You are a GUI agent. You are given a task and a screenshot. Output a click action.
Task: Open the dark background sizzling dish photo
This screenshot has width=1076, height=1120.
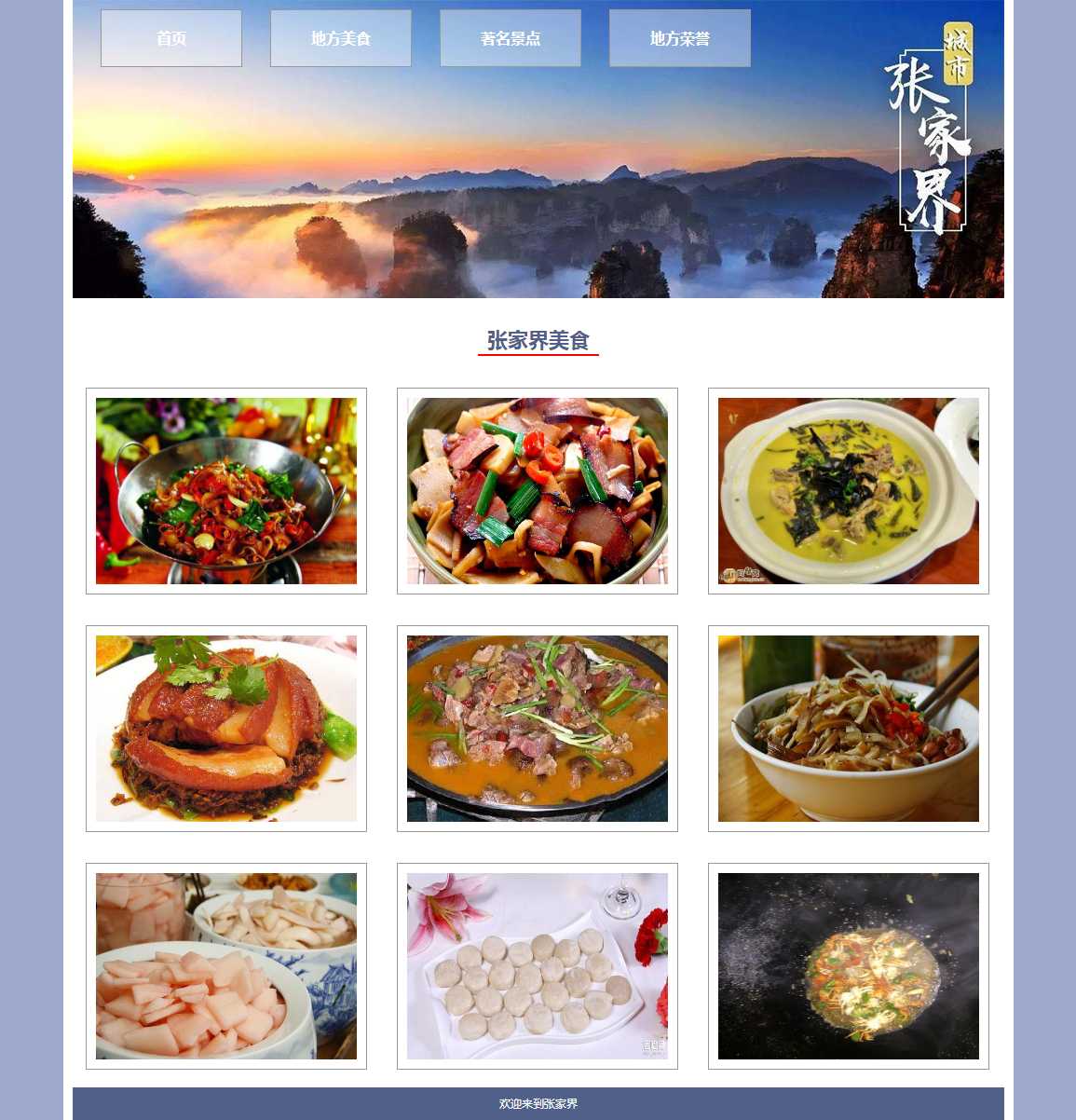point(849,966)
